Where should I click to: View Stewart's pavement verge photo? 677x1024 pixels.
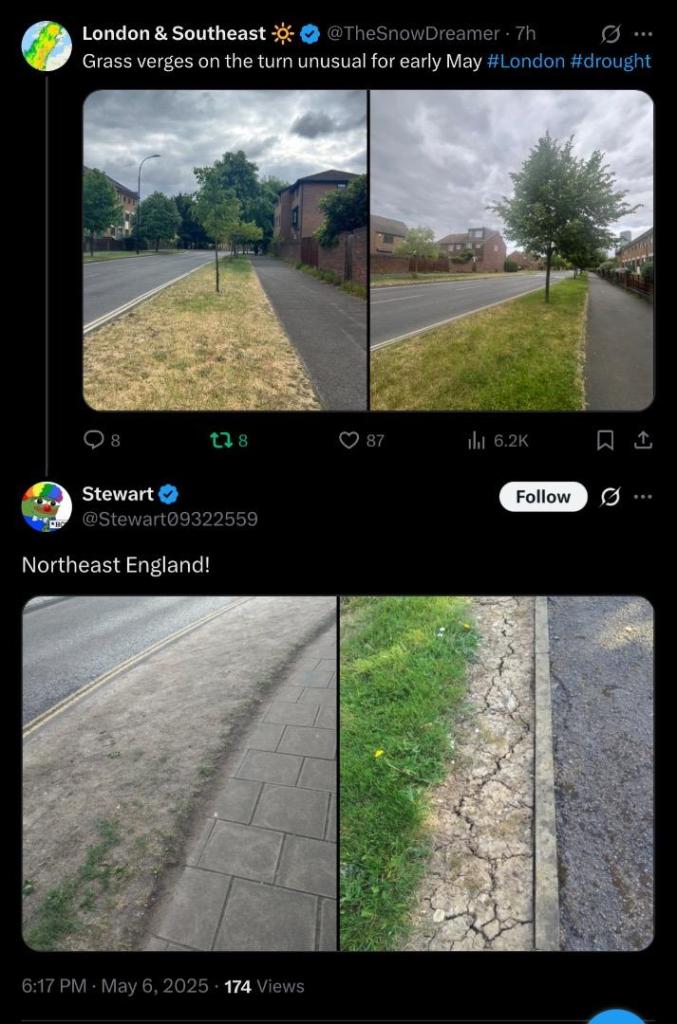[179, 773]
